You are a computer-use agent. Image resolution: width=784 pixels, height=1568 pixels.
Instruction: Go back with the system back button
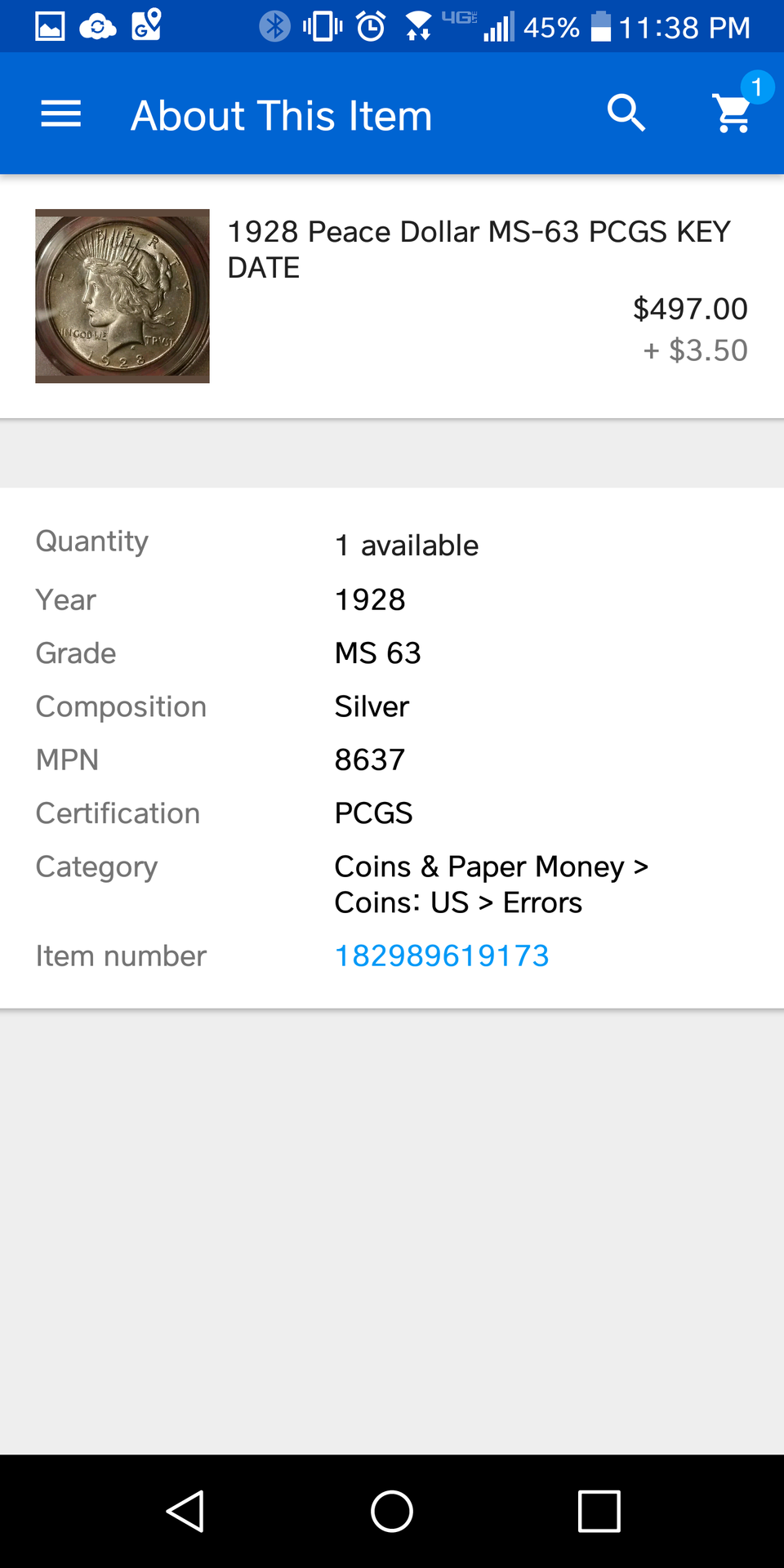(185, 1511)
